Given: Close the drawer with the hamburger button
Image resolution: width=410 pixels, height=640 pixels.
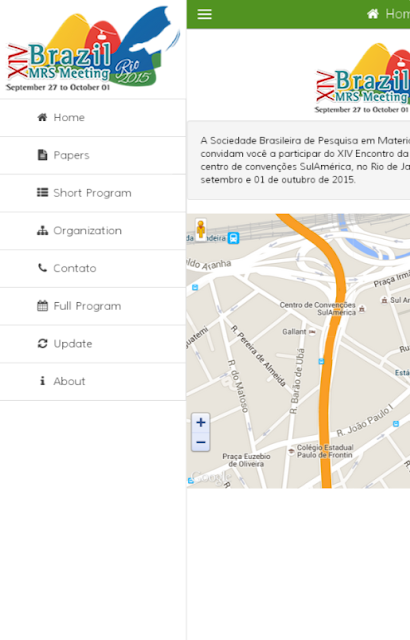Looking at the screenshot, I should point(204,14).
